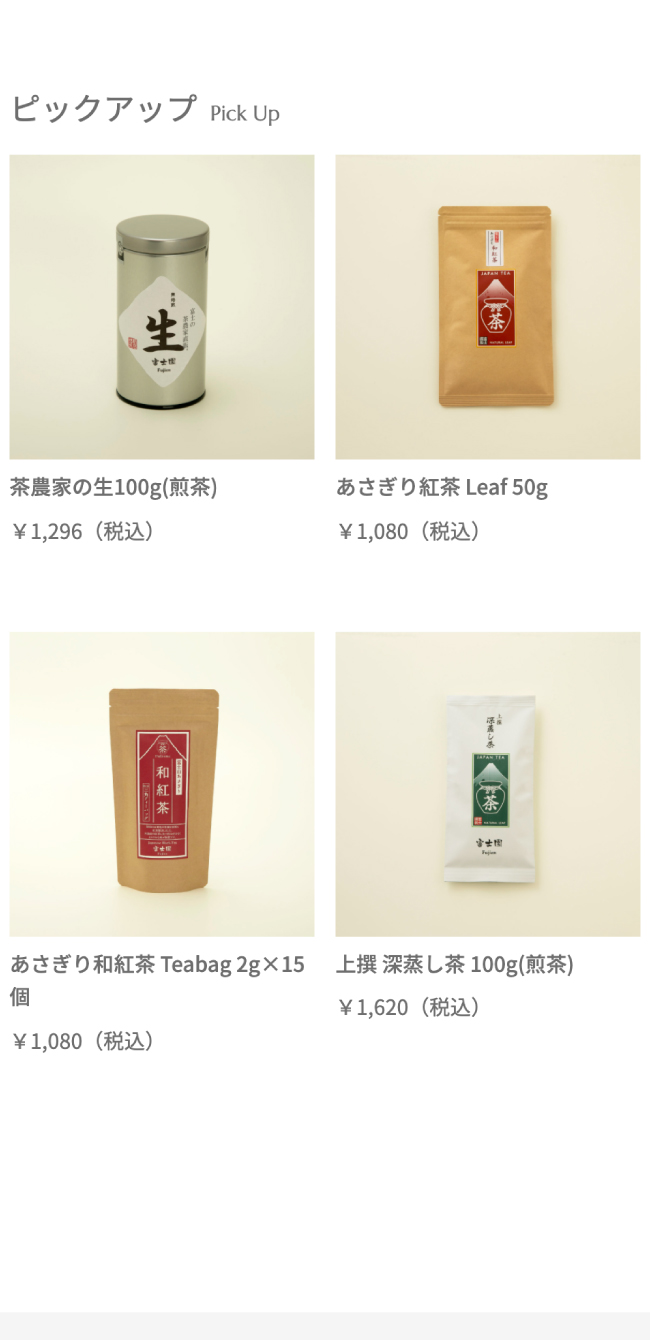This screenshot has height=1340, width=650.
Task: Open the あさぎり紅茶 Leaf 50g product image
Action: pyautogui.click(x=488, y=307)
